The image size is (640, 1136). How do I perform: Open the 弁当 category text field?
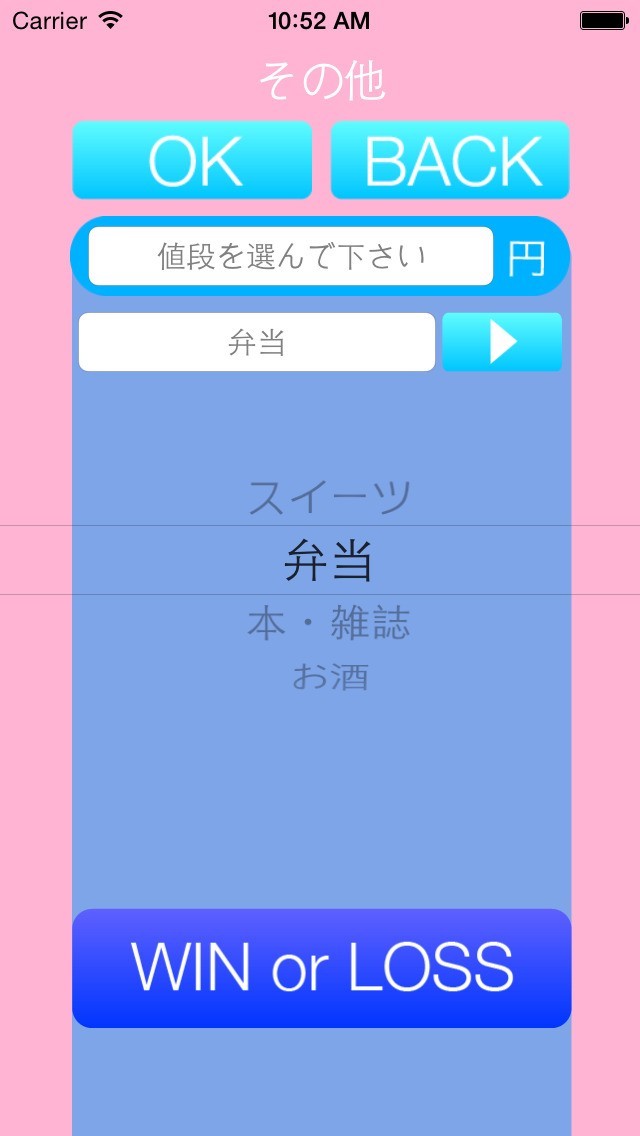(x=257, y=342)
